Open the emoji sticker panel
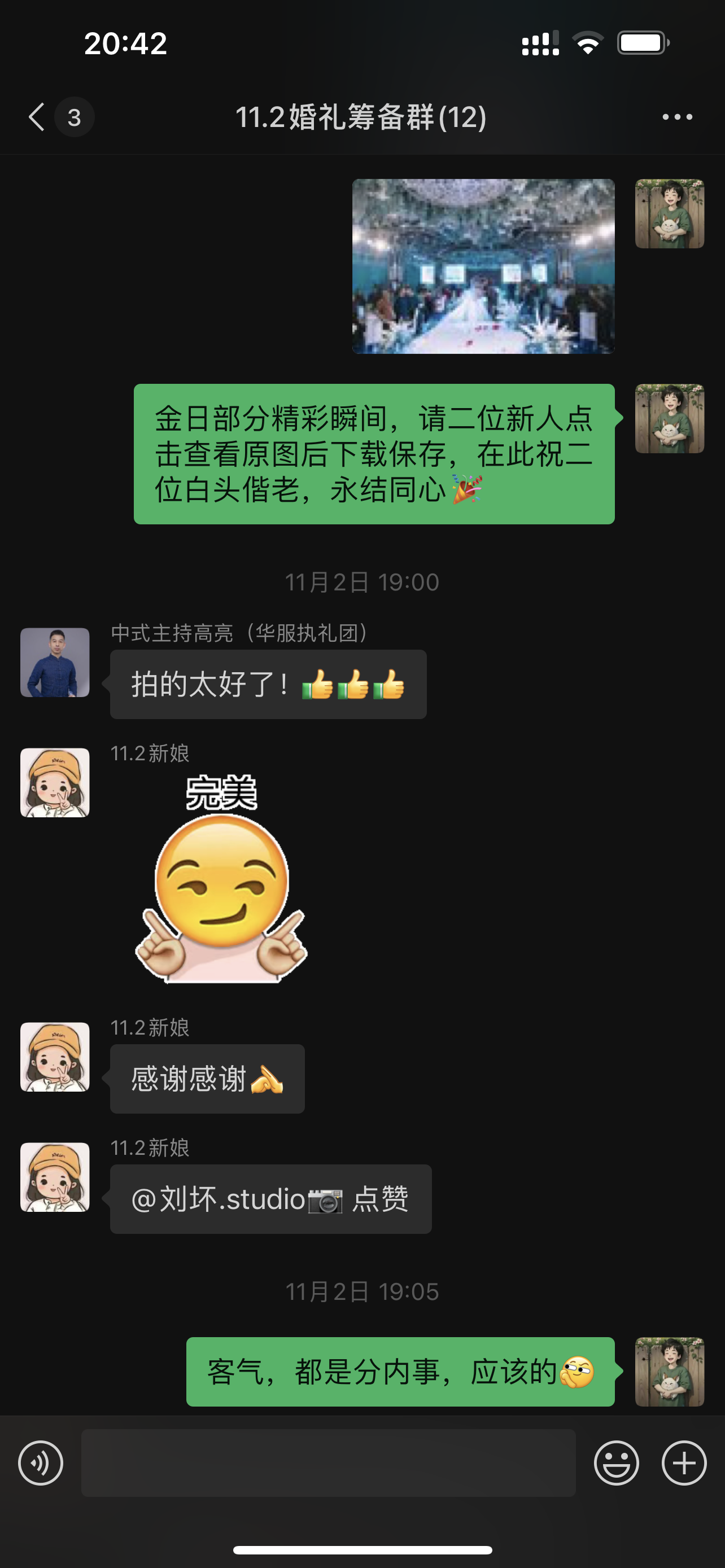 tap(616, 1462)
